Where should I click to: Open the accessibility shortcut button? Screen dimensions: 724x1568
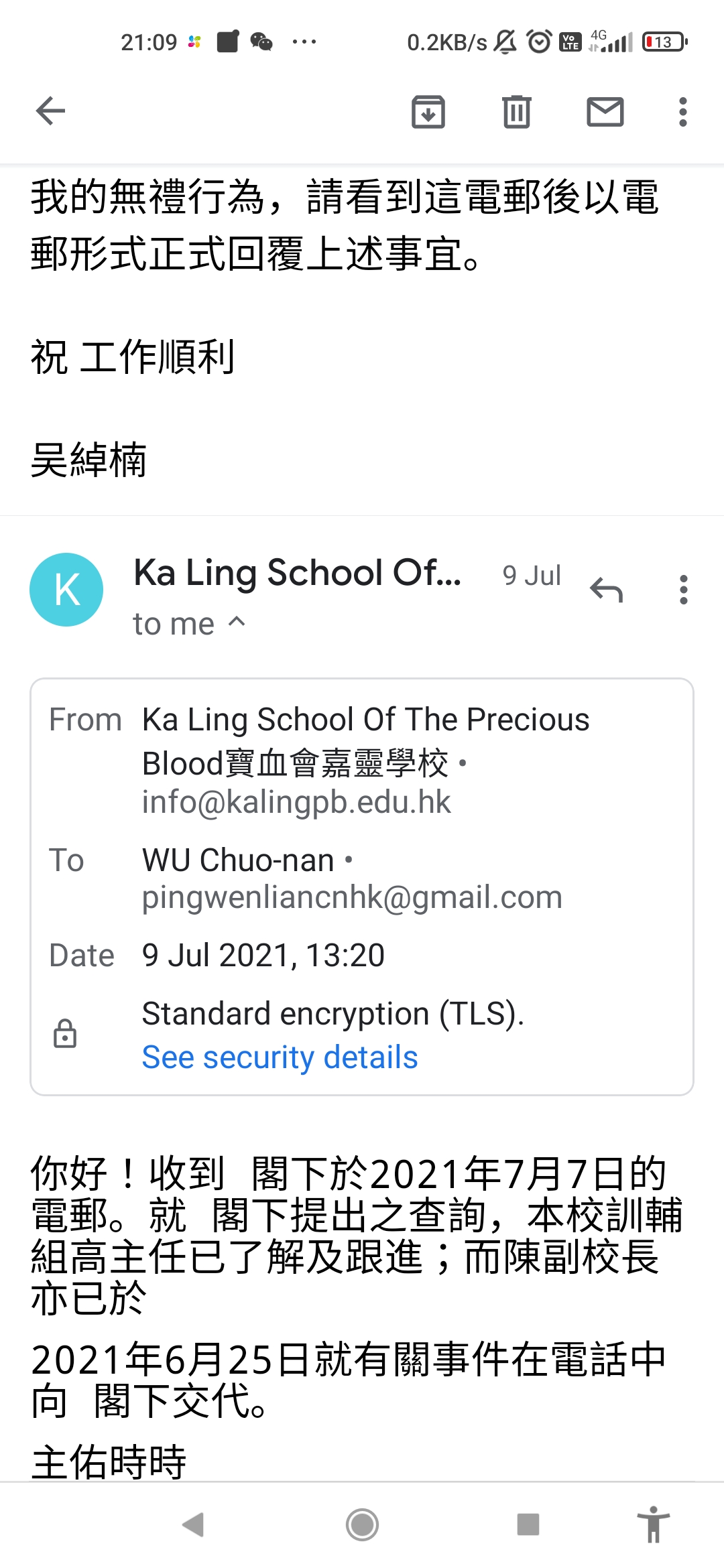[x=653, y=1525]
